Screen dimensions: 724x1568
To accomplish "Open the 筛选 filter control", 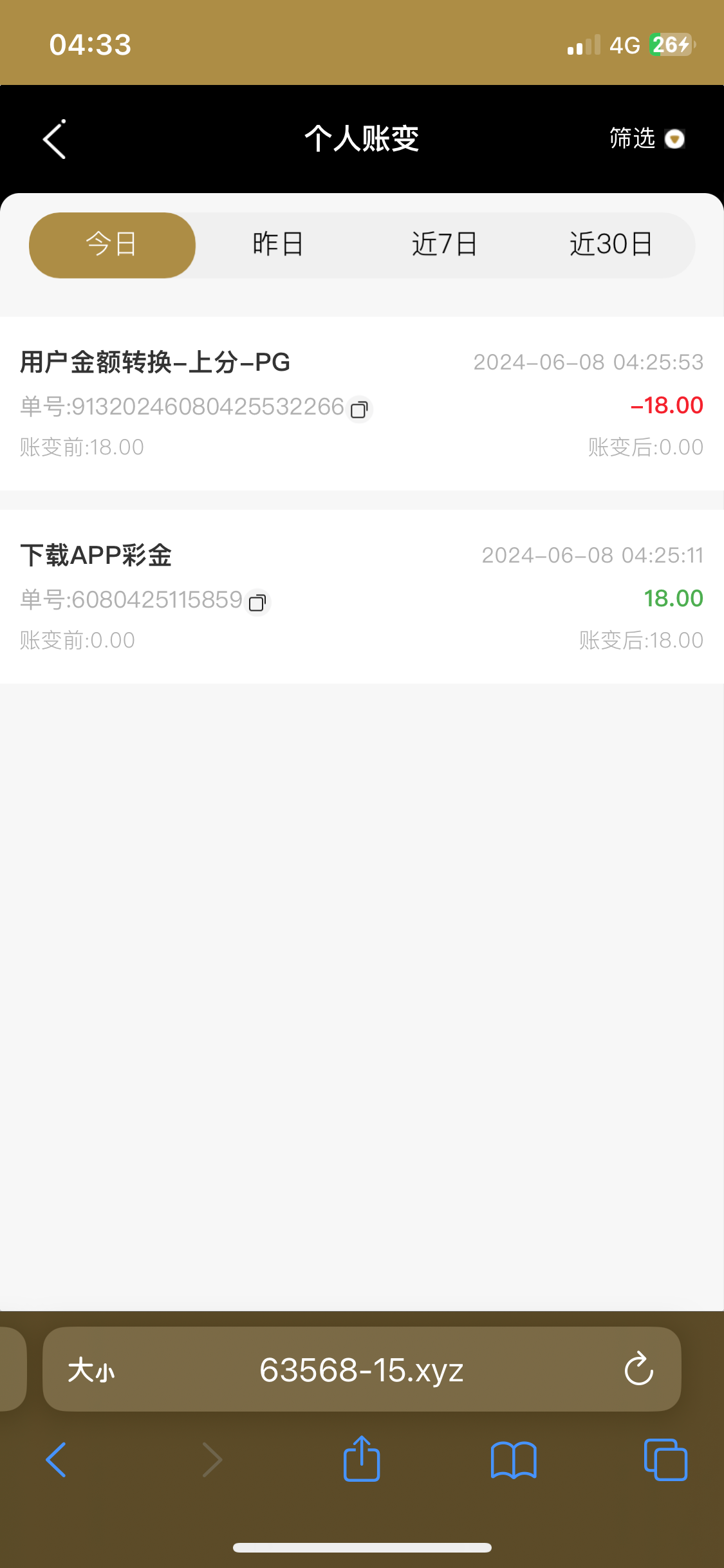I will tap(632, 139).
